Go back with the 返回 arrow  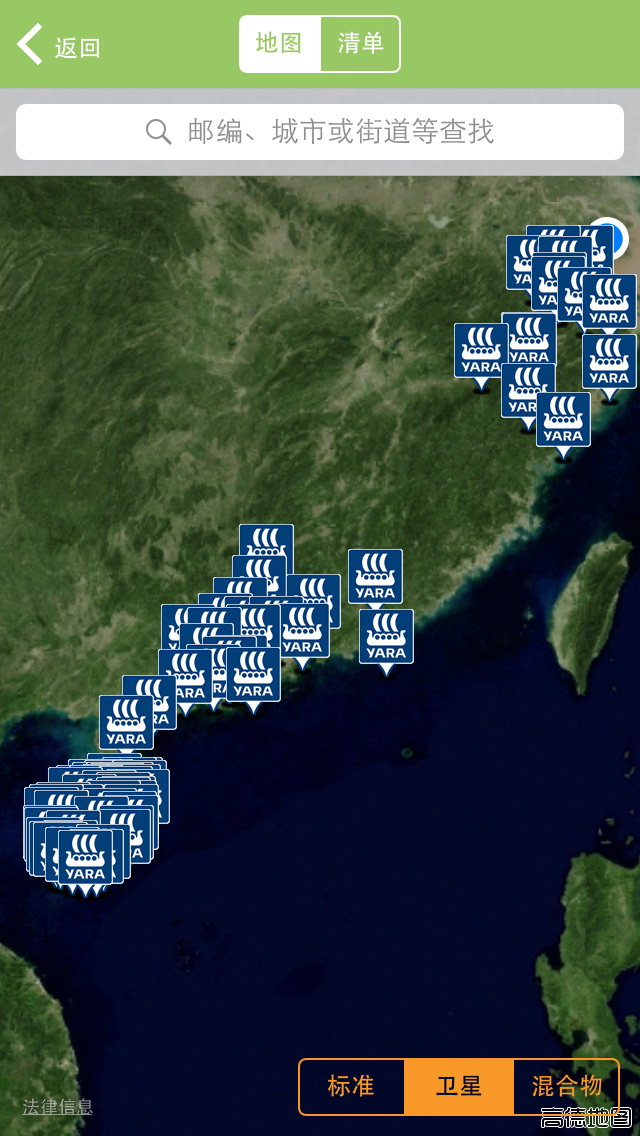coord(58,46)
